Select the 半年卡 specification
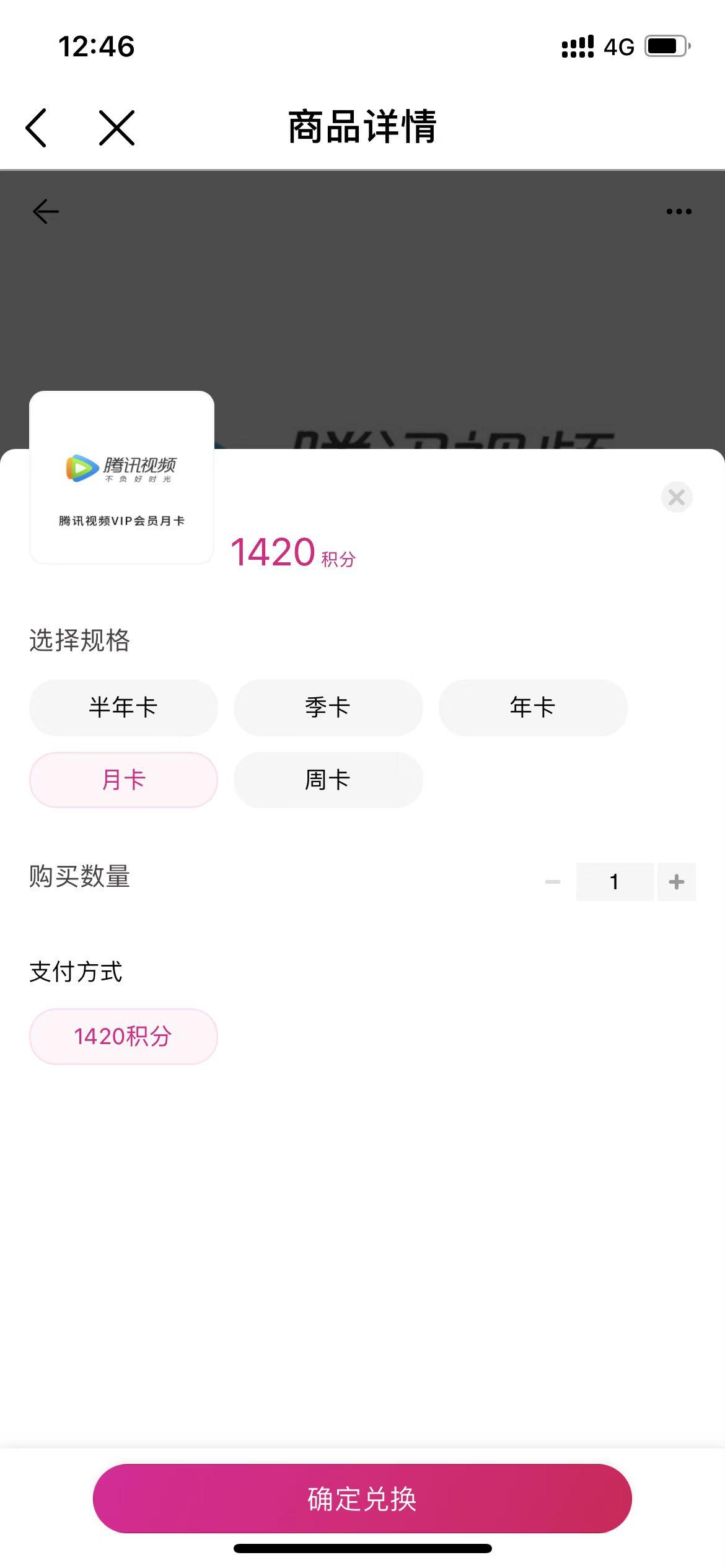Screen dimensions: 725x1568 [x=123, y=707]
